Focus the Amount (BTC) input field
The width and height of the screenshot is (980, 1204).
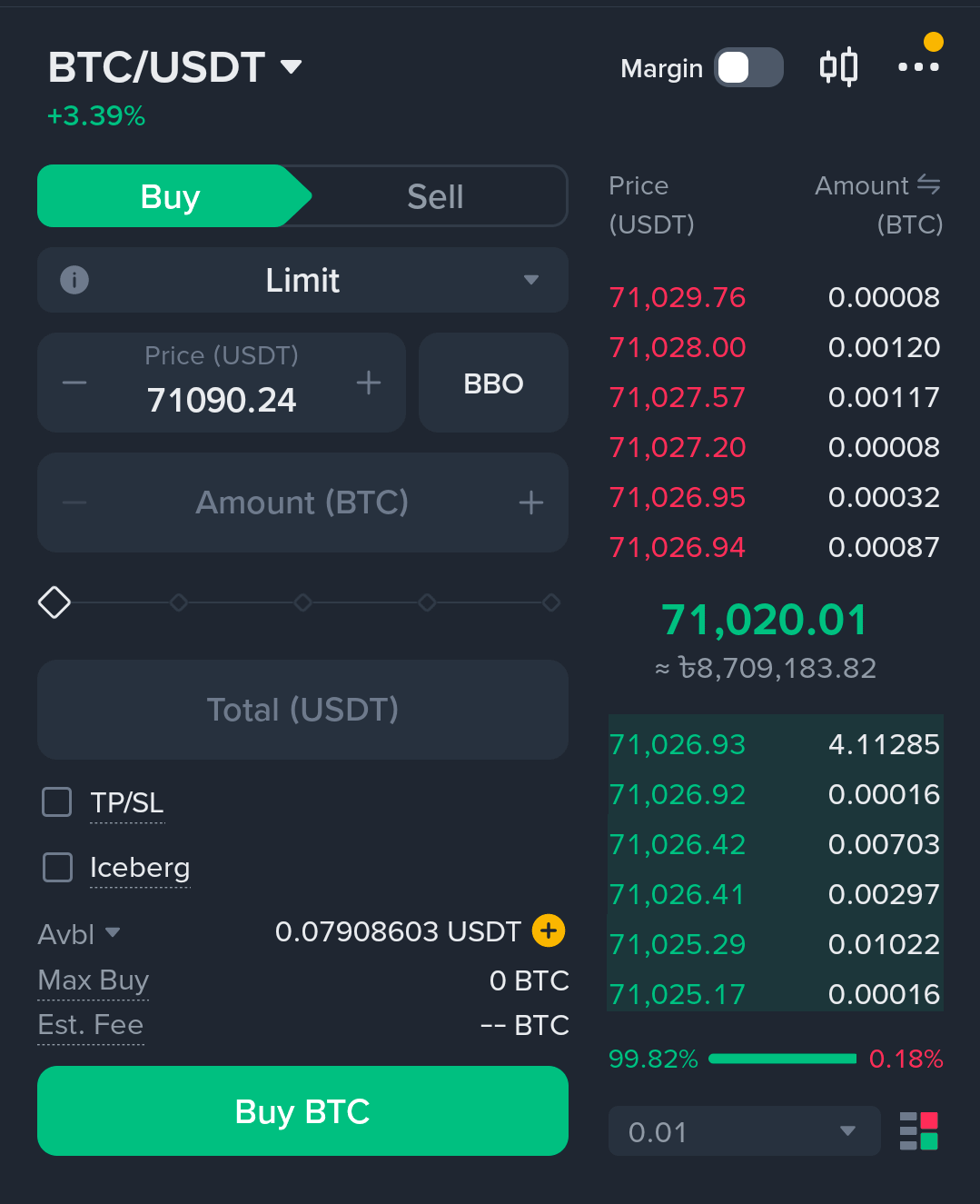(302, 502)
